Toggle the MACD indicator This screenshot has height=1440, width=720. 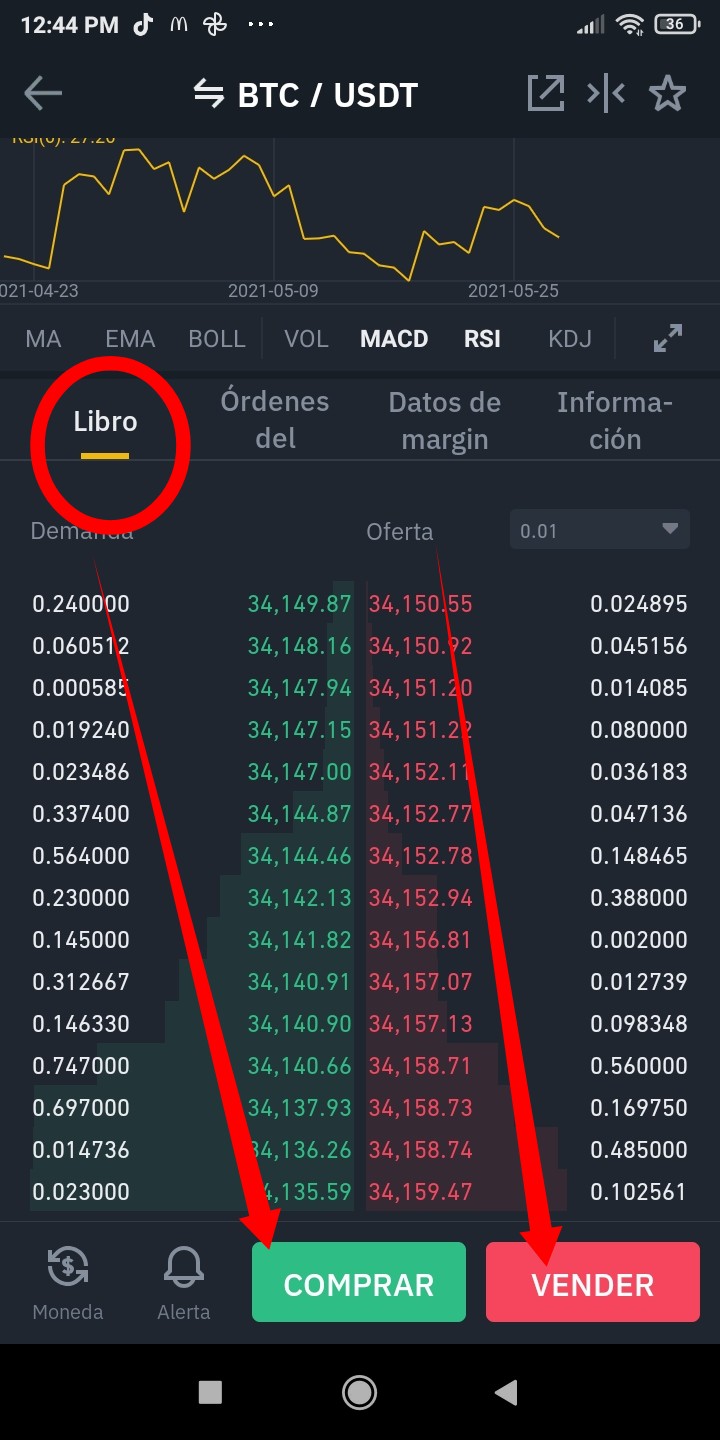click(x=394, y=338)
